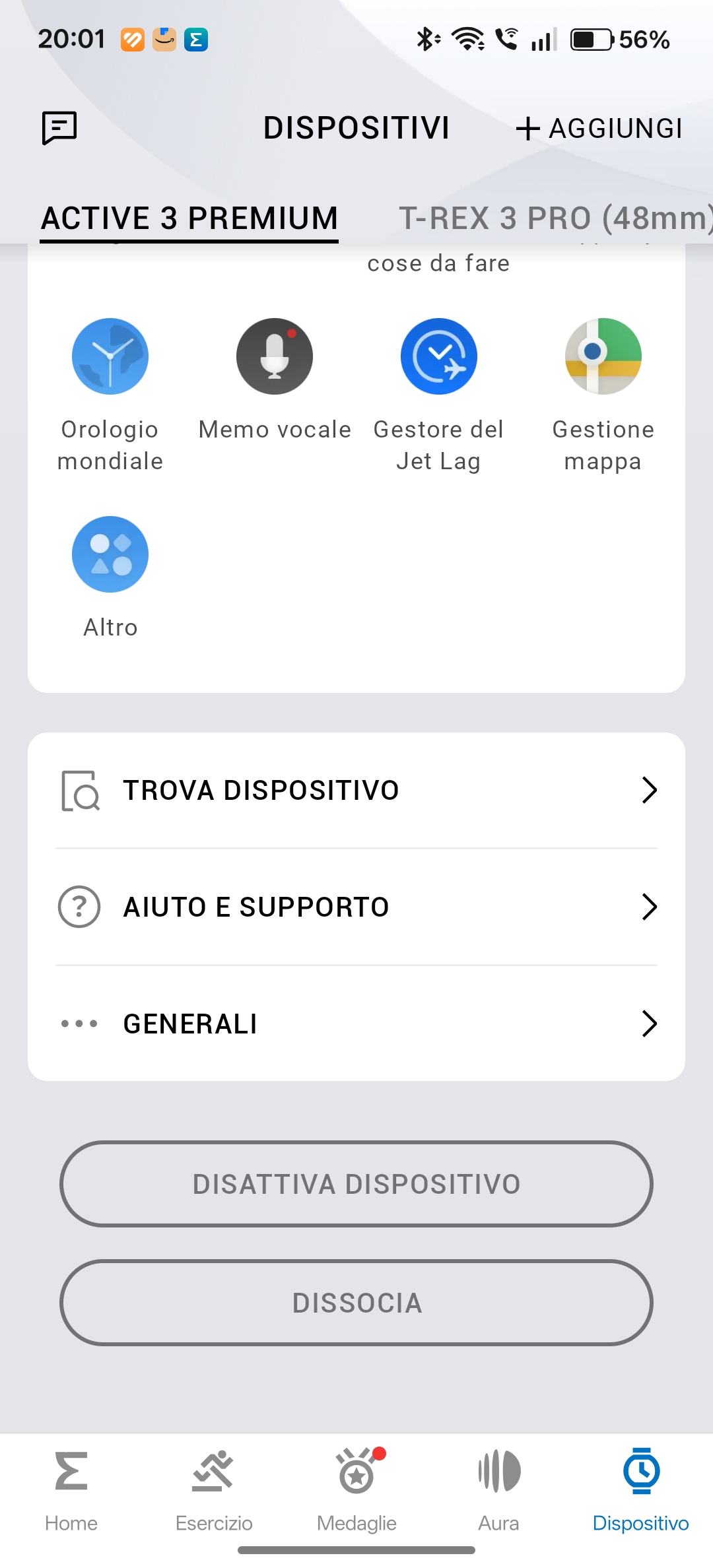
Task: Tap Disattiva dispositivo button
Action: 356,1184
